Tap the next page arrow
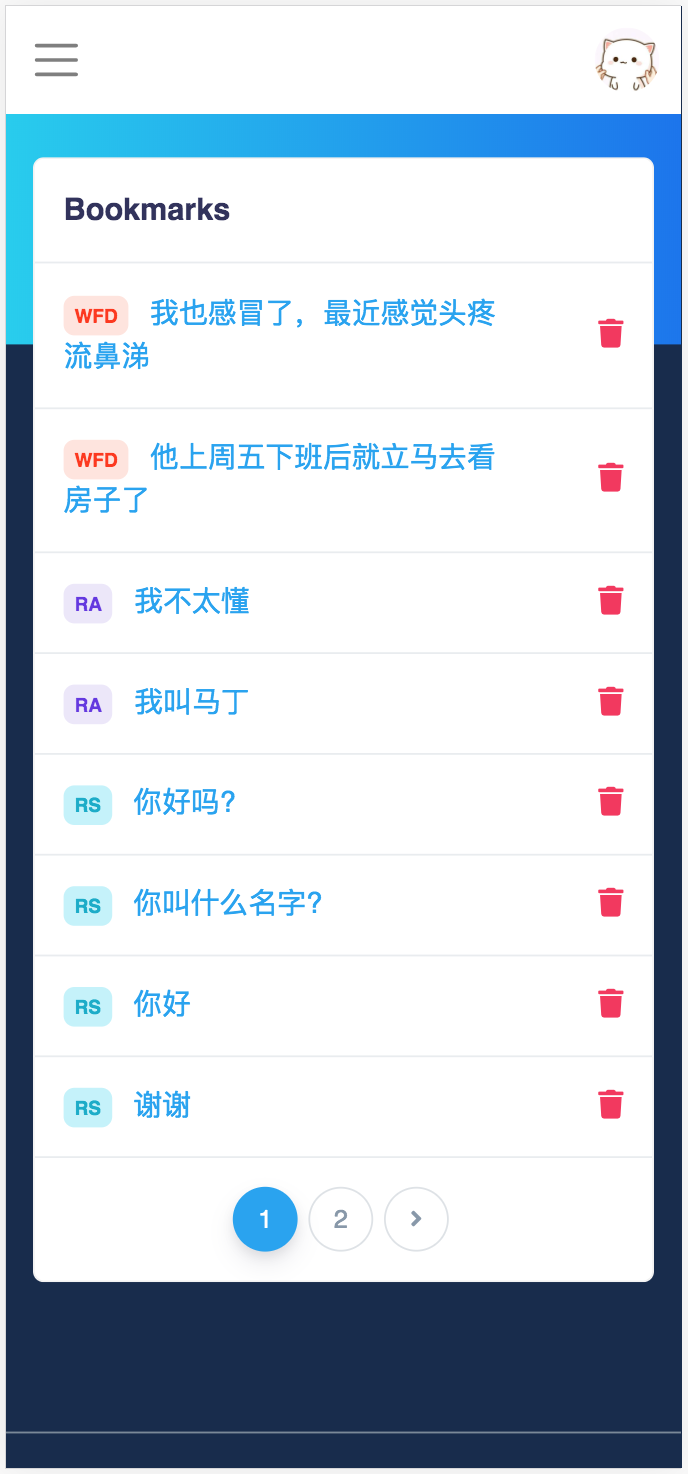The image size is (688, 1474). 416,1219
